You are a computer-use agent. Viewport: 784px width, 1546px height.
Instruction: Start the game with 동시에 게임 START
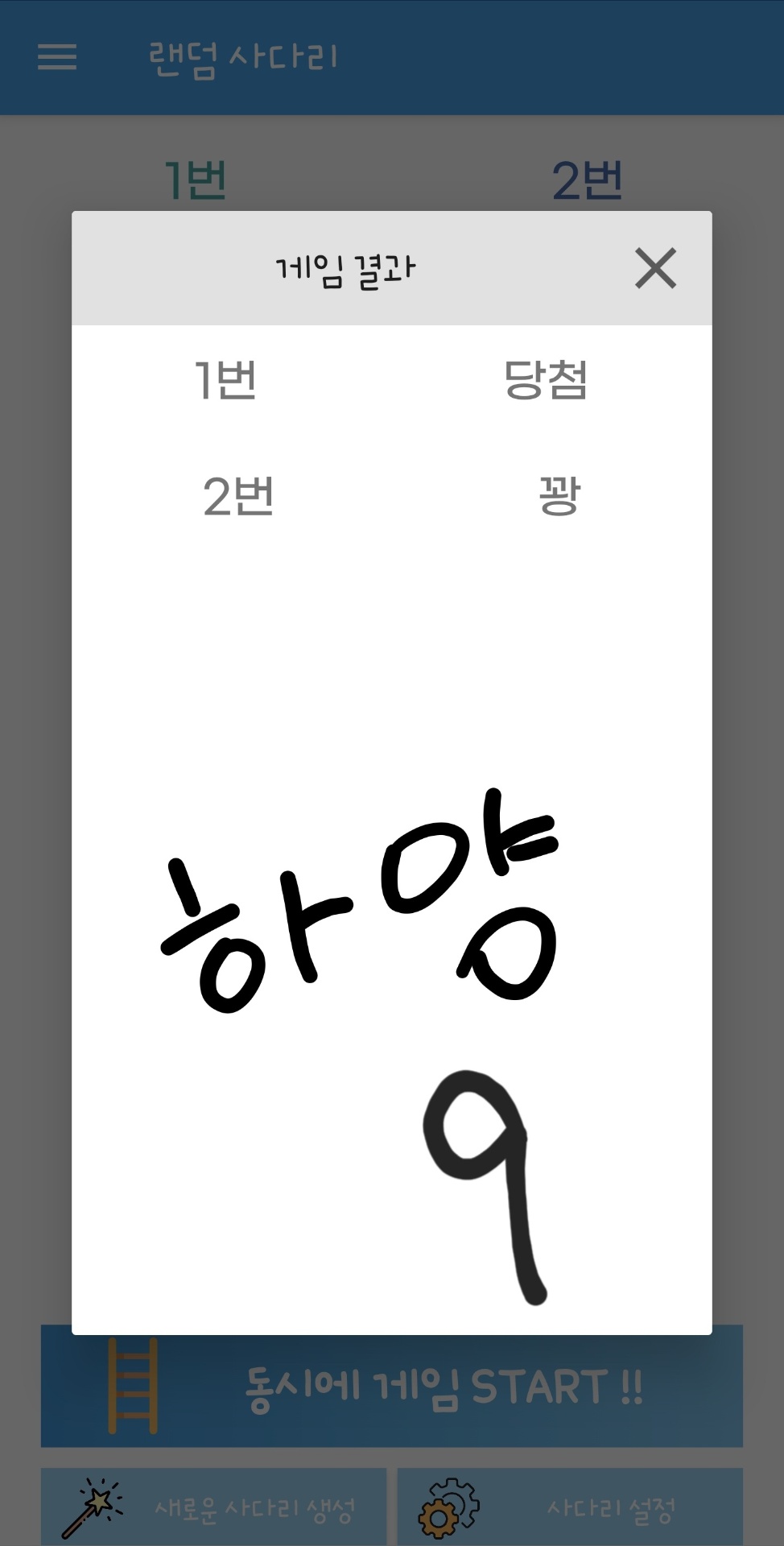point(391,1388)
